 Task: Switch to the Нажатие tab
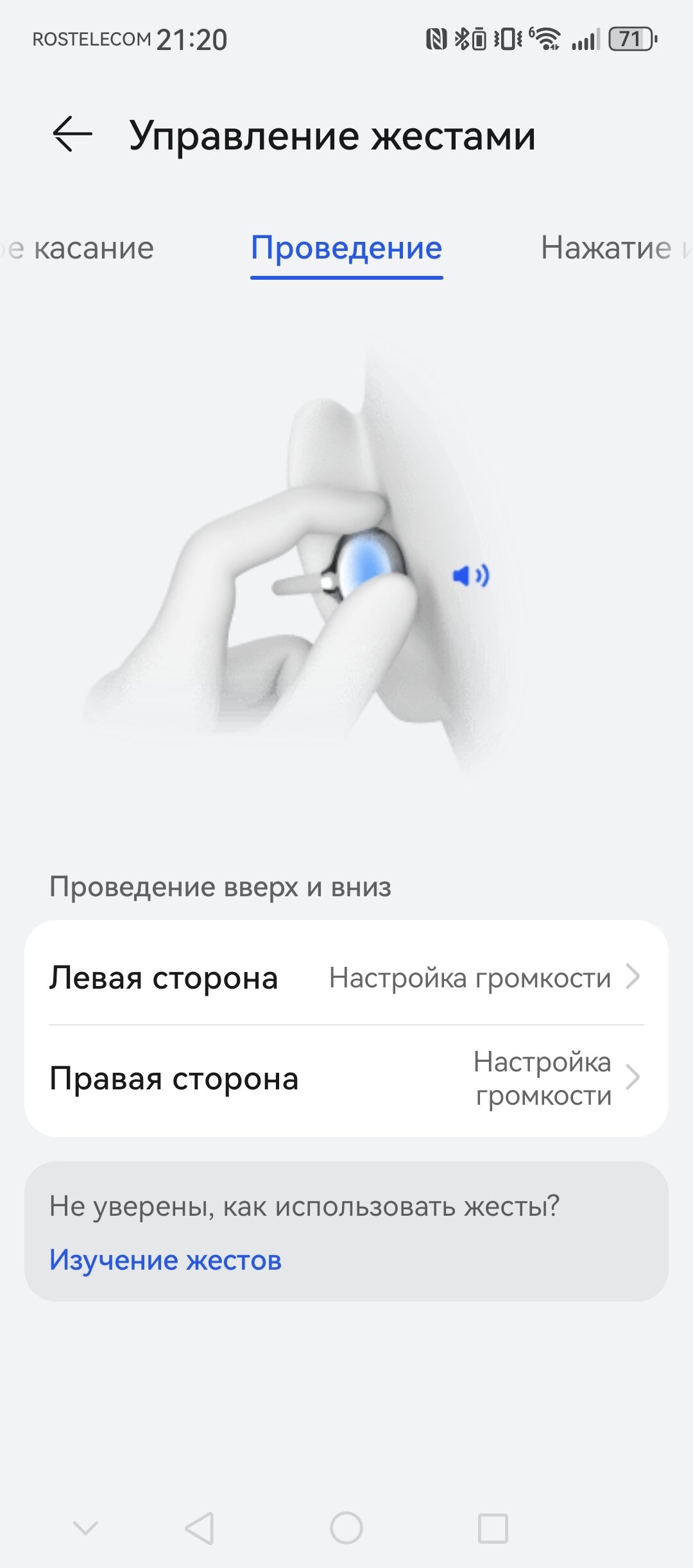606,248
